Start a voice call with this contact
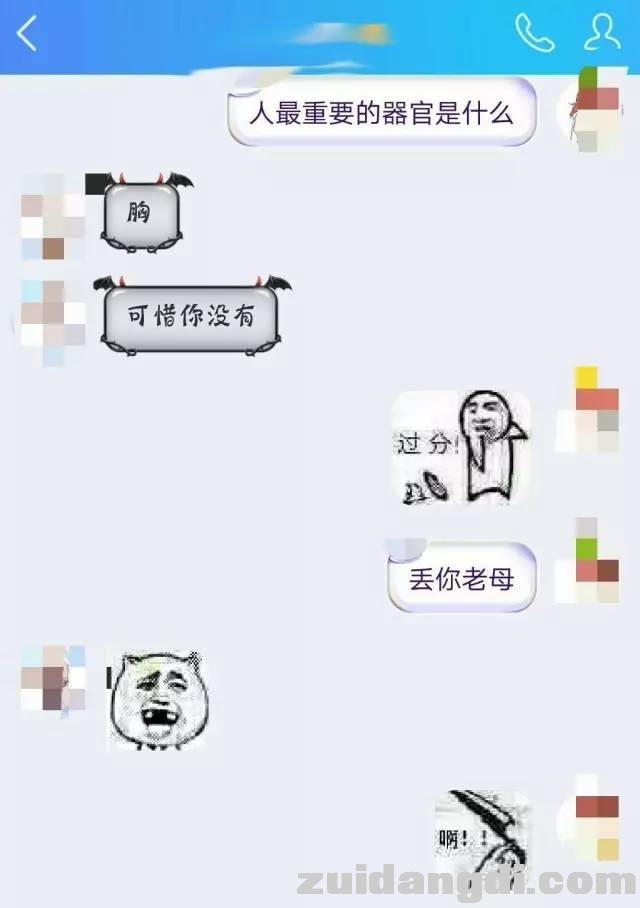The height and width of the screenshot is (908, 640). [534, 34]
